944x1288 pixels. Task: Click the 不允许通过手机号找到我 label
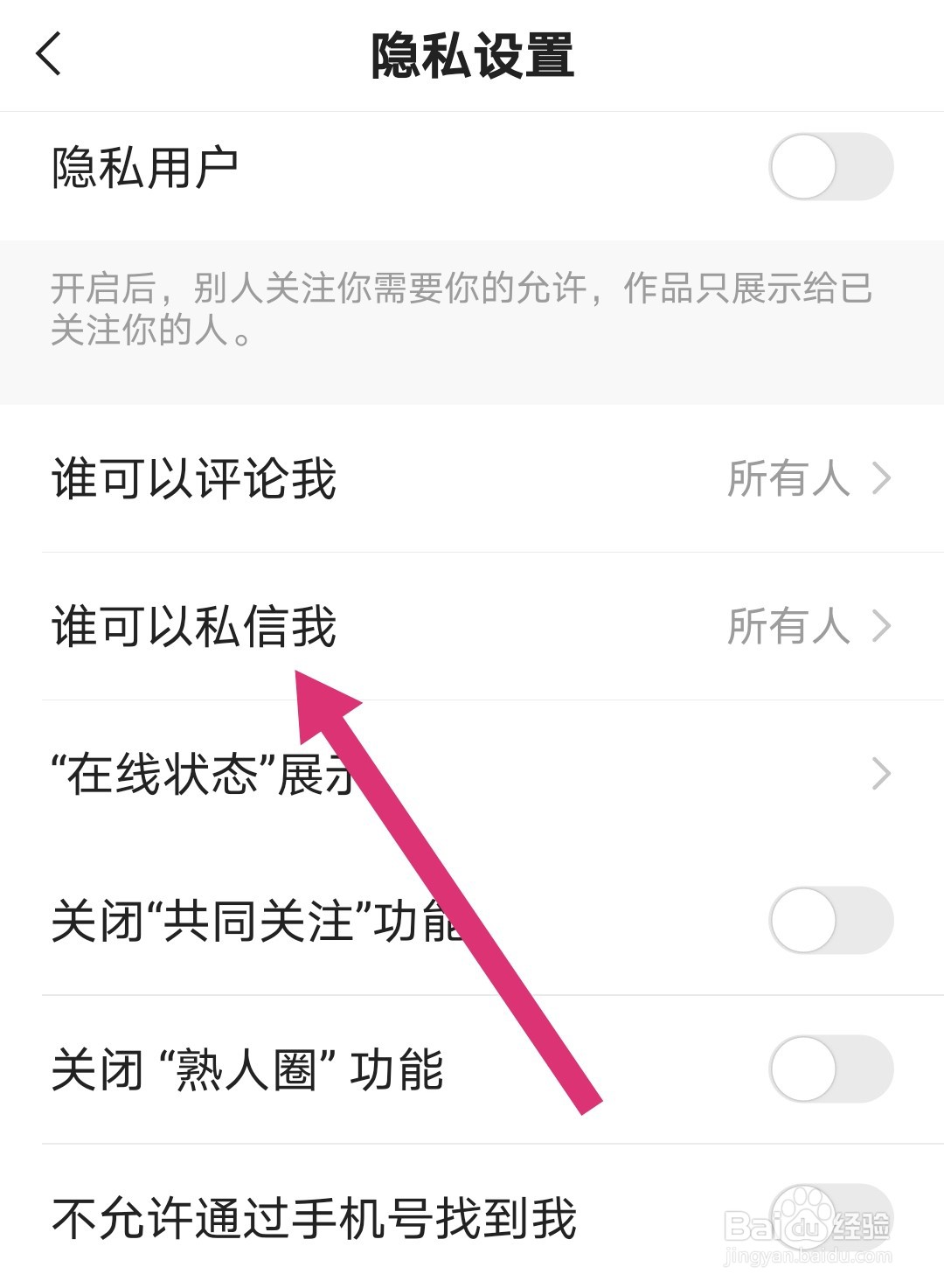pos(315,1215)
